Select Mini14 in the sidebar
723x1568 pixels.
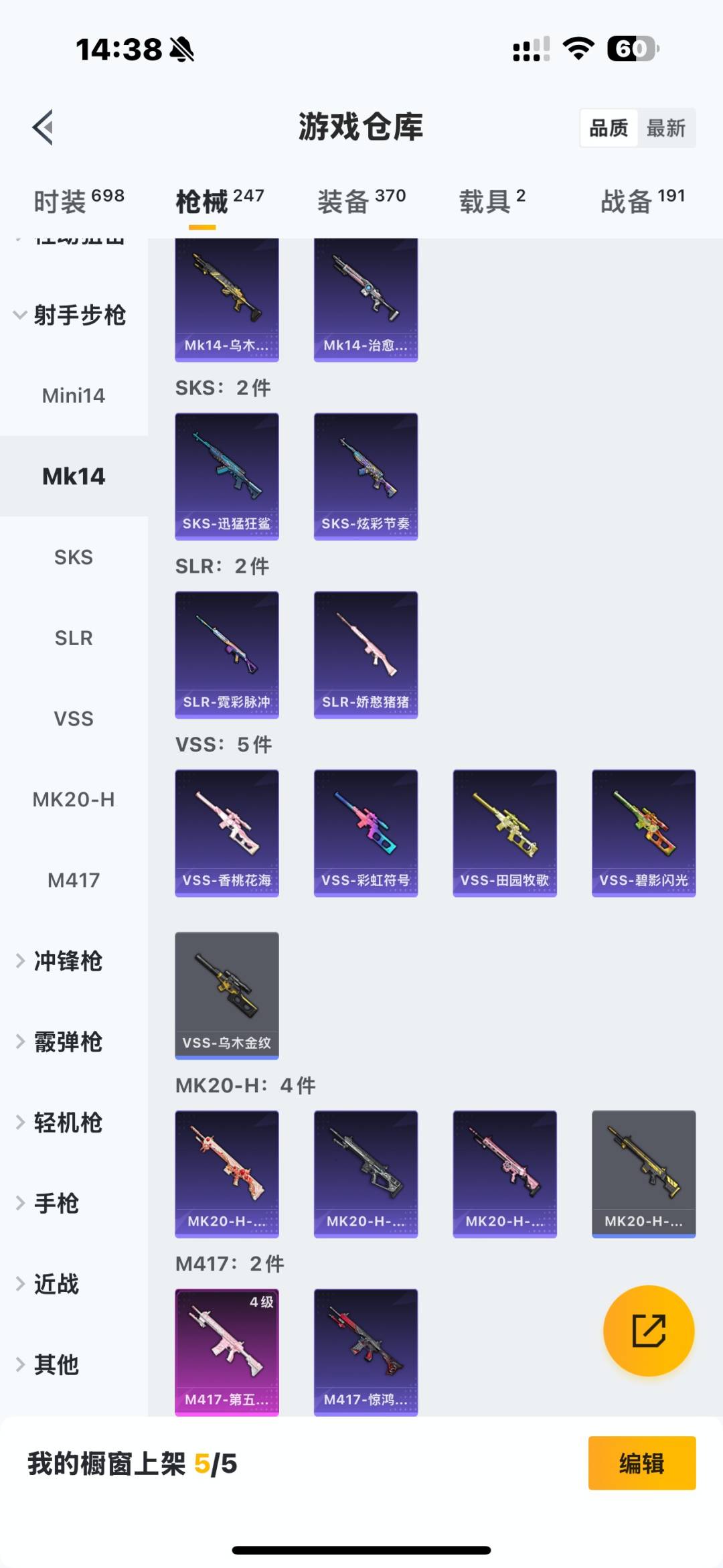(74, 395)
